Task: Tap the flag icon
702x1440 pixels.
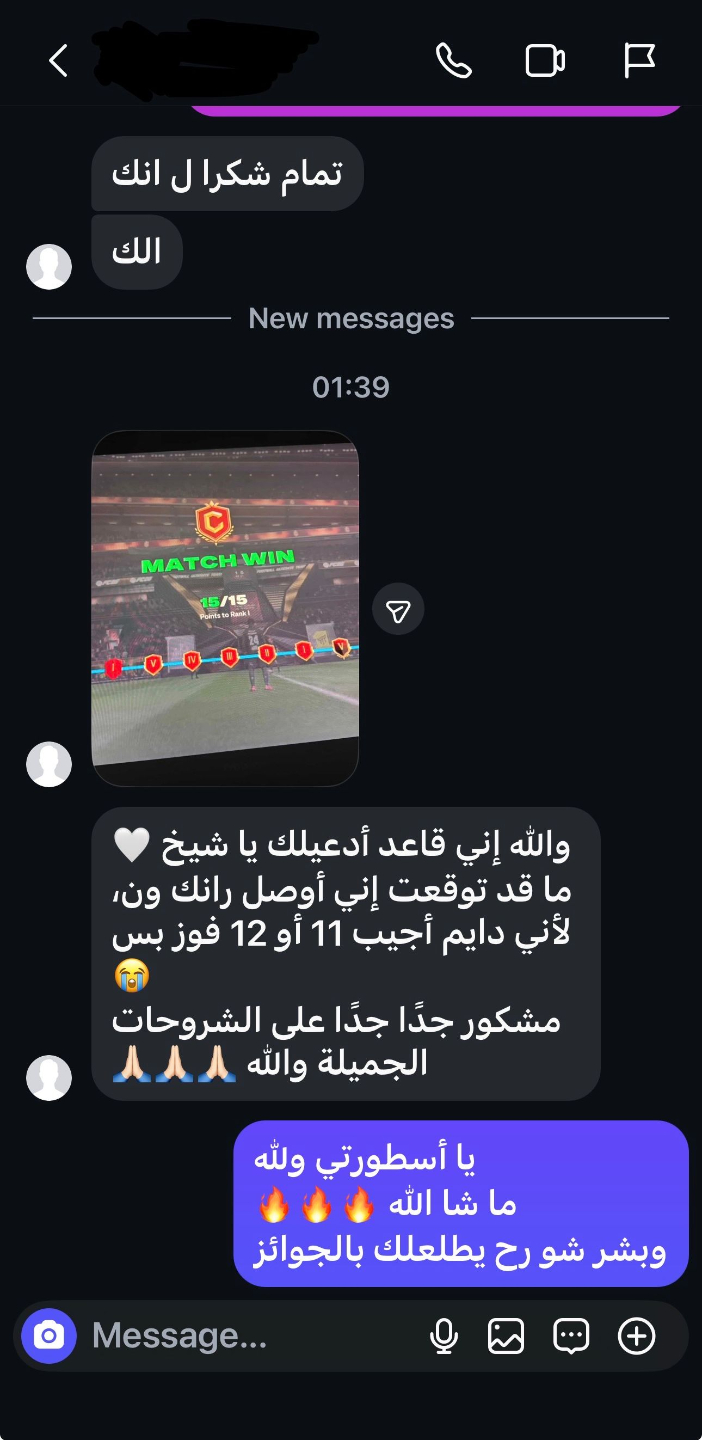Action: tap(639, 61)
